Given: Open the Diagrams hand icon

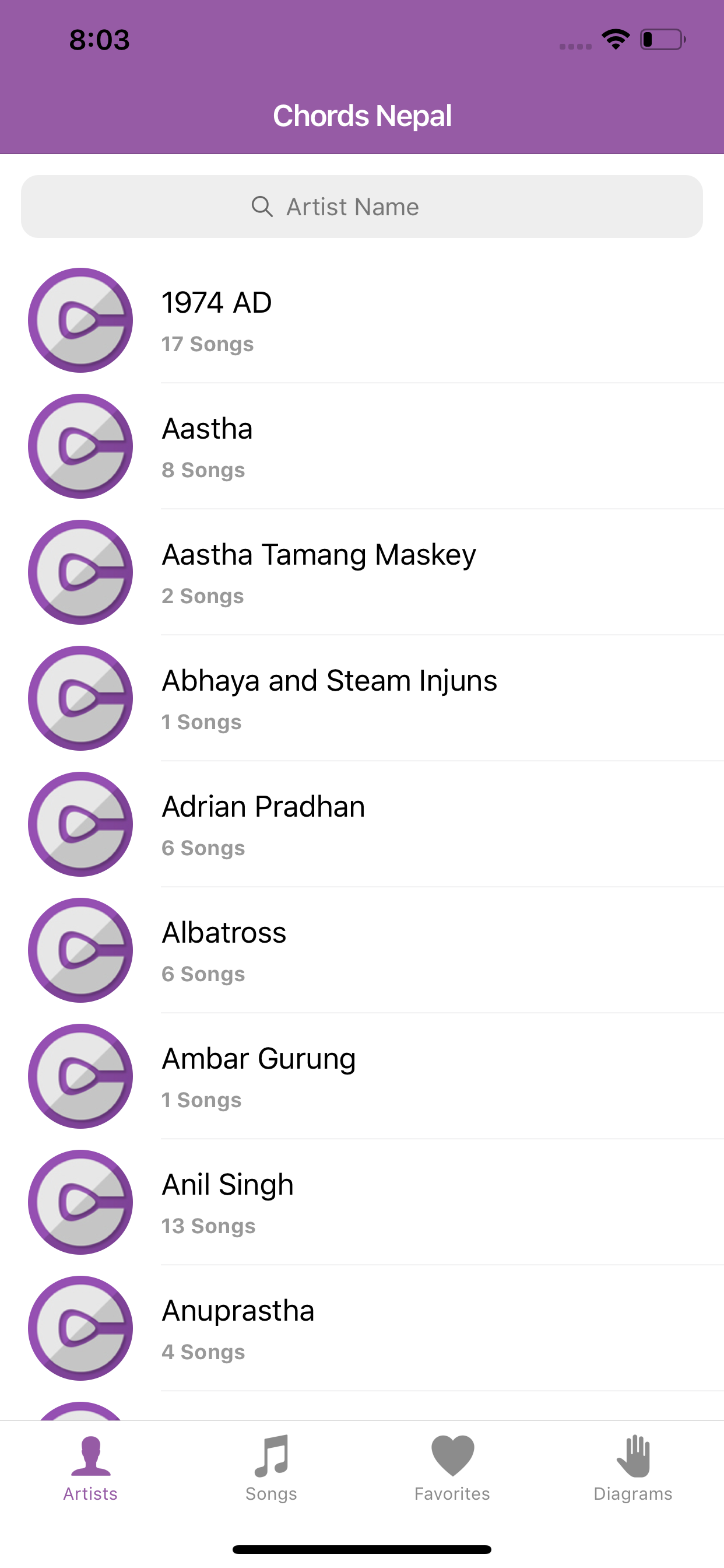Looking at the screenshot, I should coord(633,1458).
